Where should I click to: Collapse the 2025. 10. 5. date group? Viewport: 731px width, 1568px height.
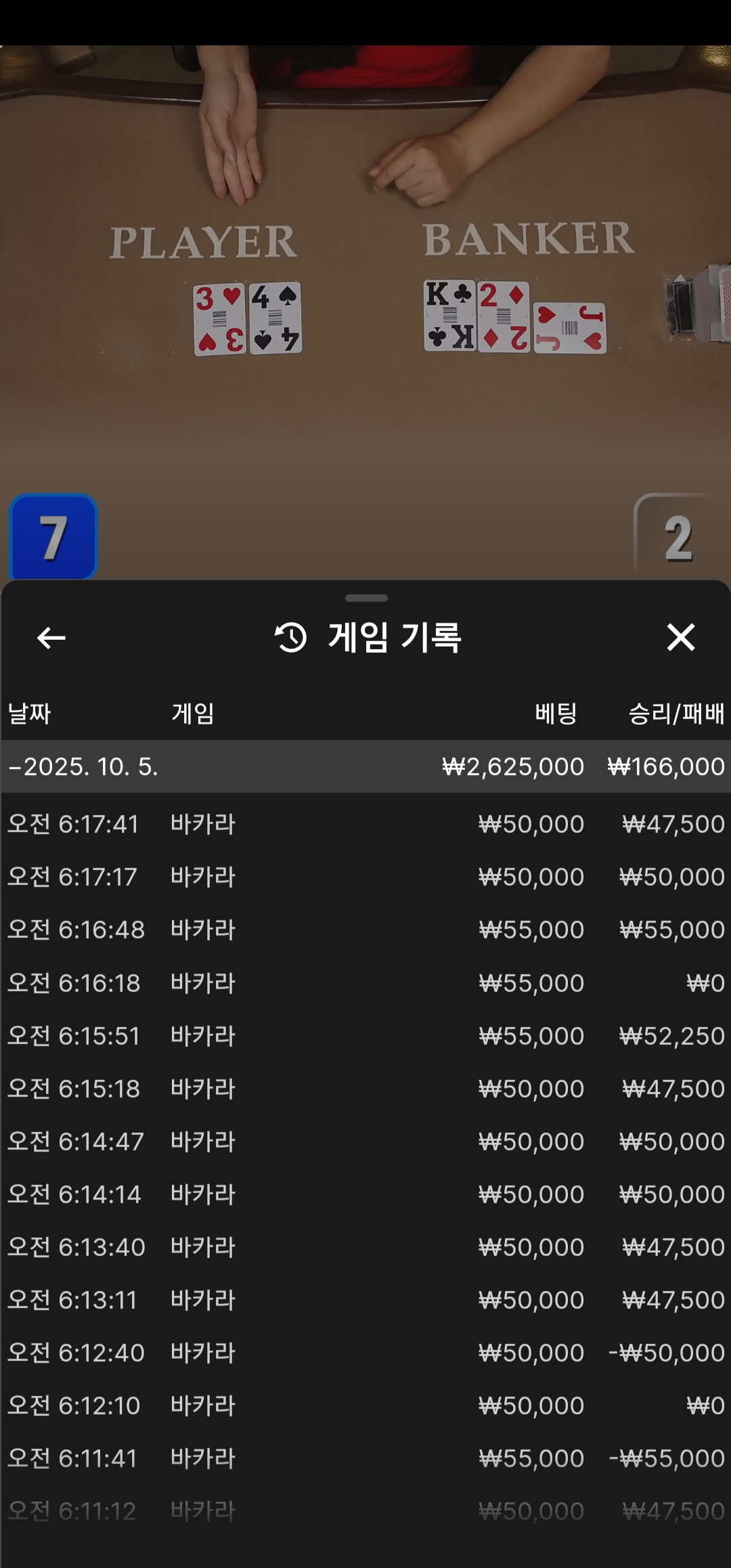click(365, 766)
